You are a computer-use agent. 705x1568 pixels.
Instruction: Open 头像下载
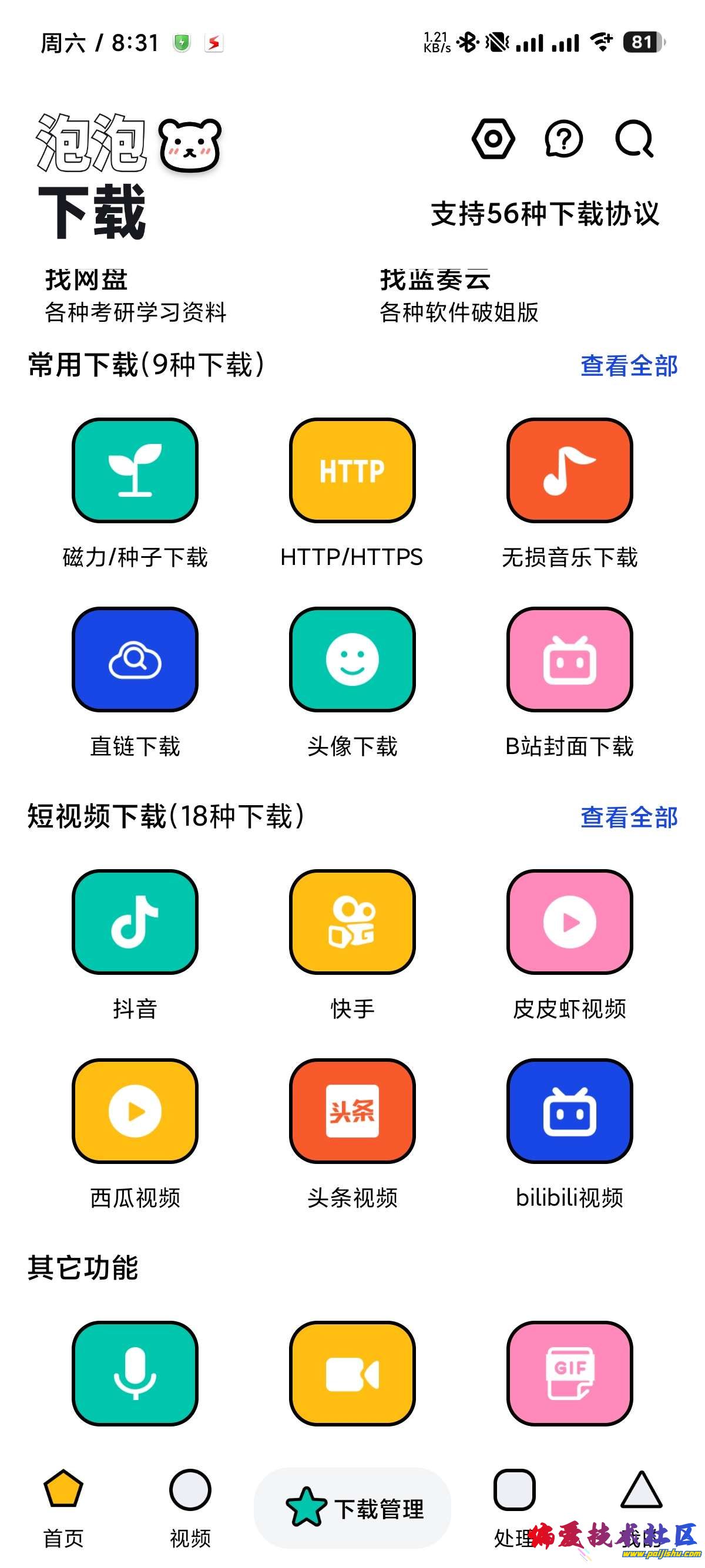[352, 660]
